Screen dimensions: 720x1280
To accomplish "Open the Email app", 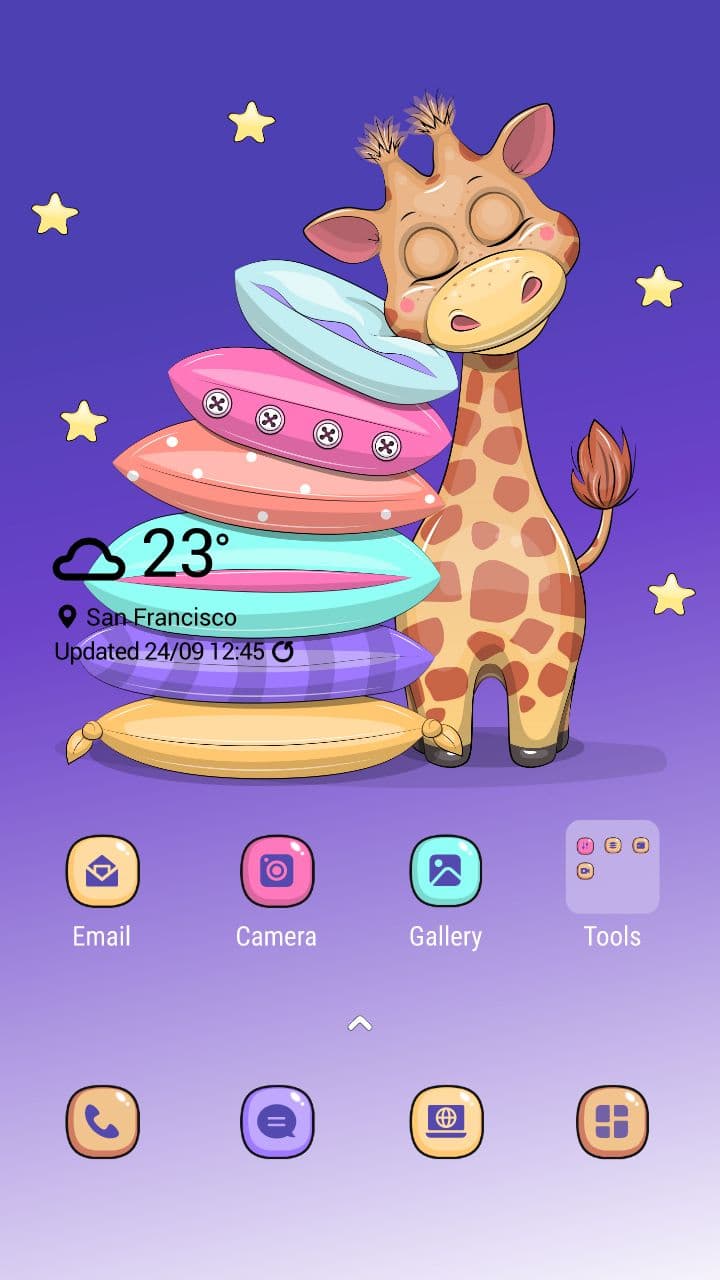I will pos(100,869).
